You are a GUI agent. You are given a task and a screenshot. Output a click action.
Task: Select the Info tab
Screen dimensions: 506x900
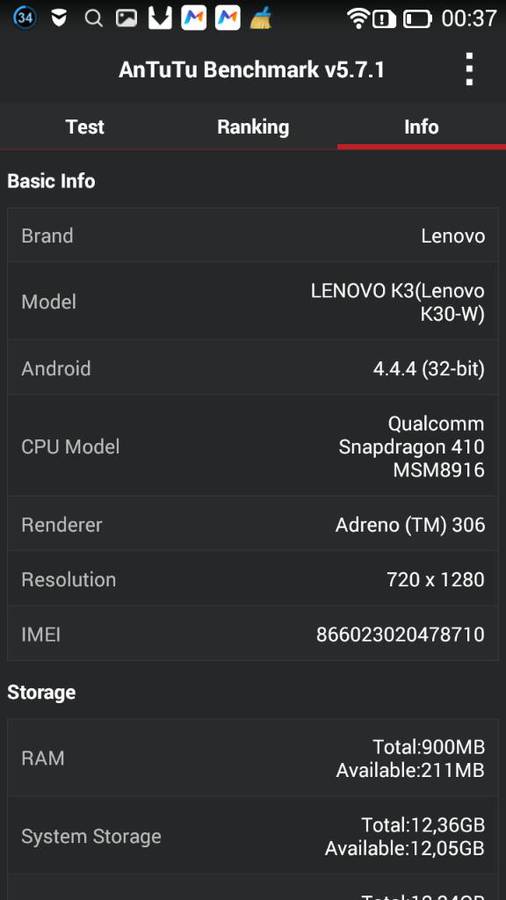tap(422, 127)
